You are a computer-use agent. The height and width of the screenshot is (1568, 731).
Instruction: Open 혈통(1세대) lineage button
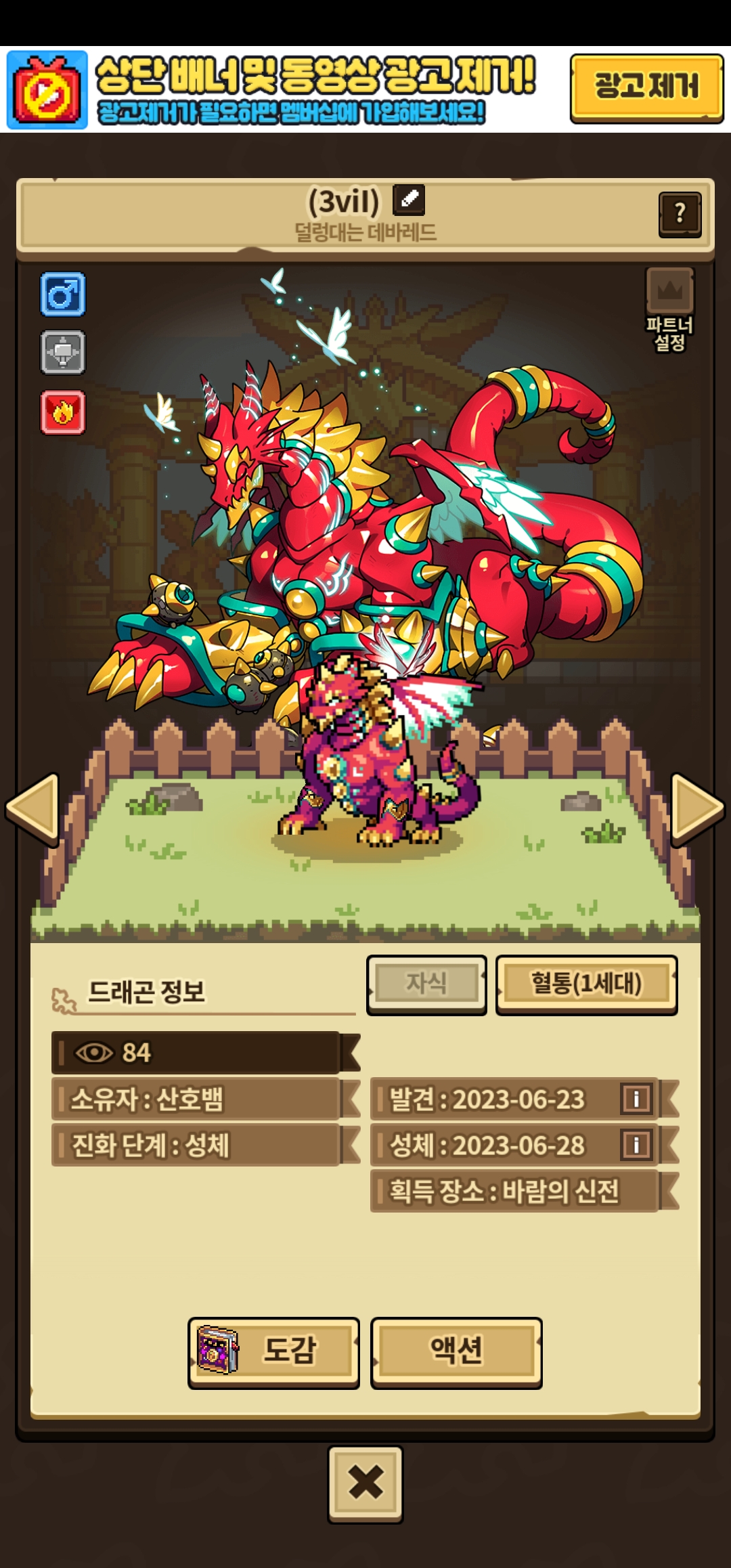[x=586, y=984]
